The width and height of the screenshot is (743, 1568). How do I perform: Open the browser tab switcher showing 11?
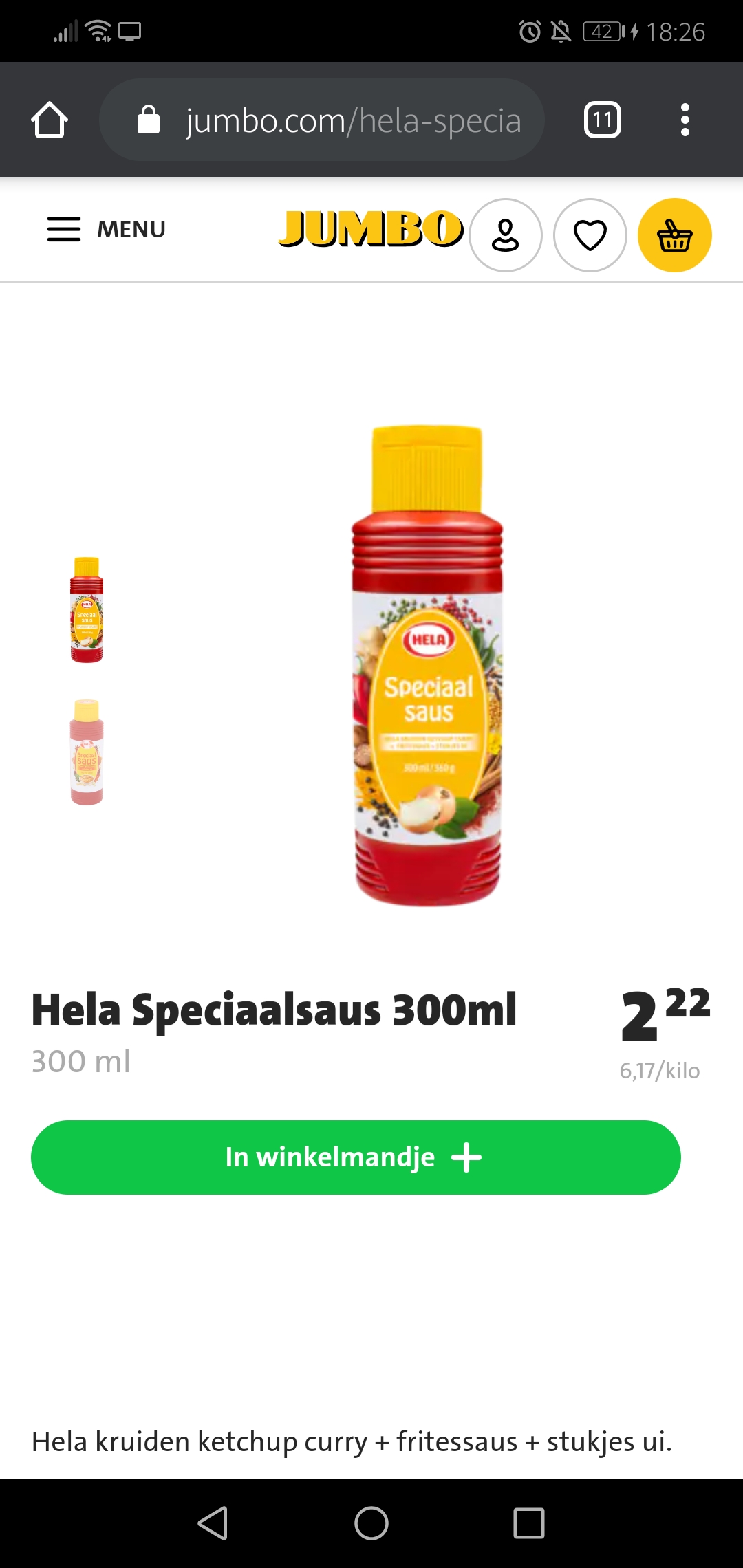(603, 120)
